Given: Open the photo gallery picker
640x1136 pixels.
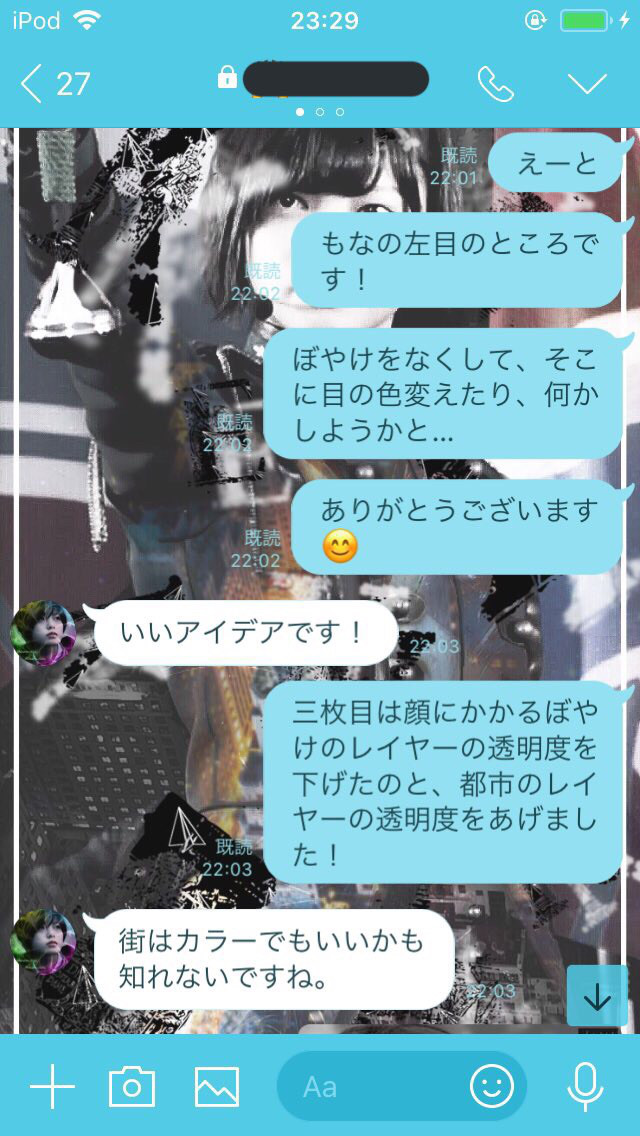Looking at the screenshot, I should (217, 1086).
